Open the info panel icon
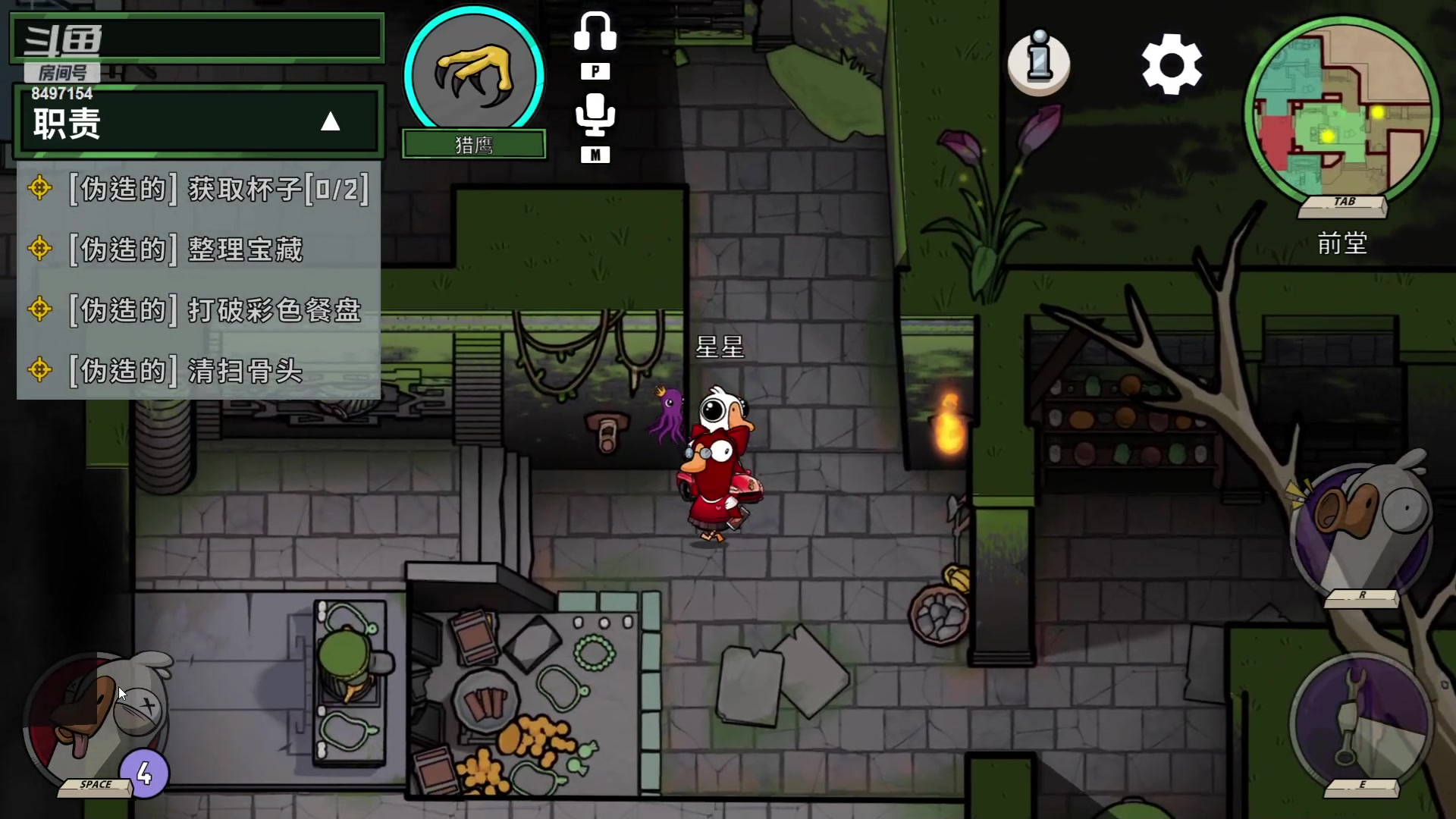 click(1039, 61)
